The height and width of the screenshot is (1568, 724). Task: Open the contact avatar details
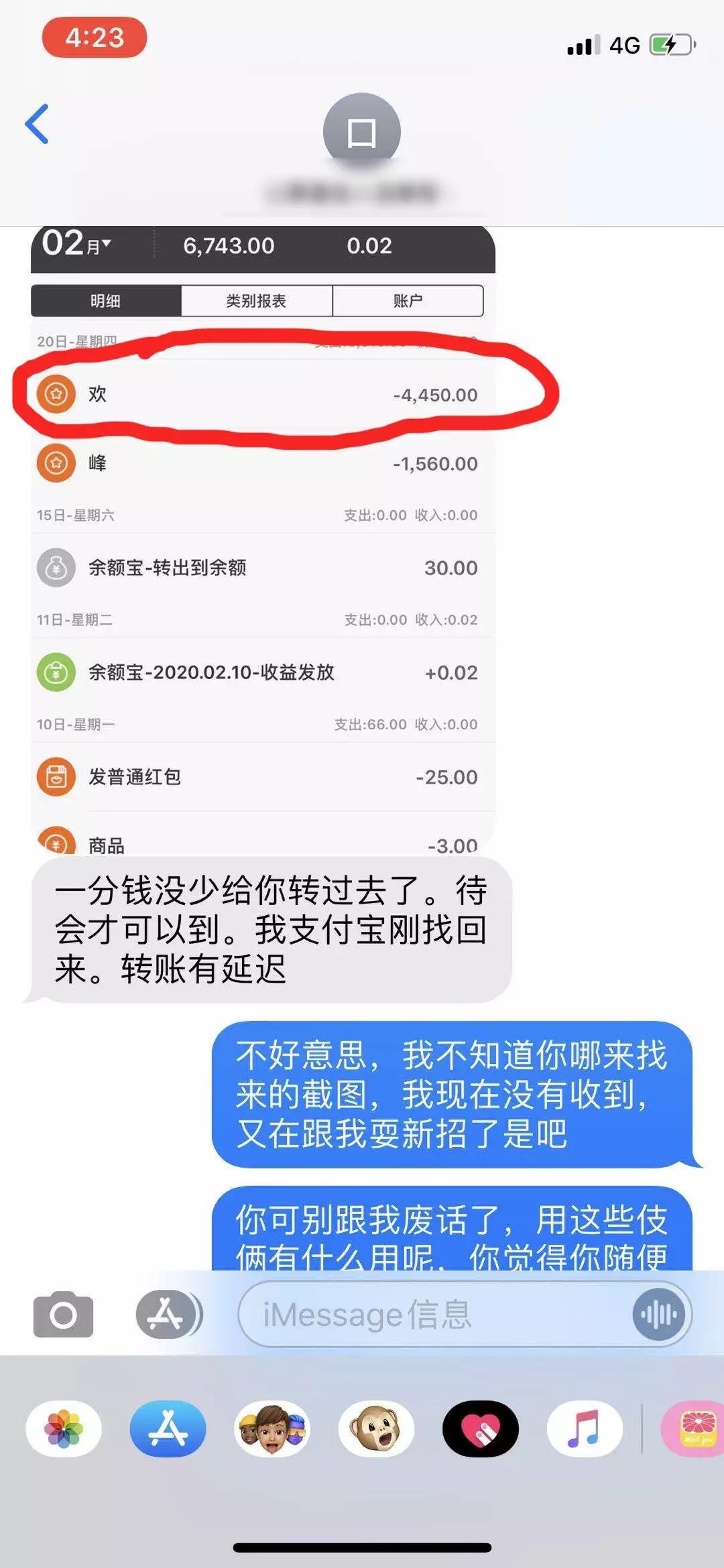coord(362,131)
